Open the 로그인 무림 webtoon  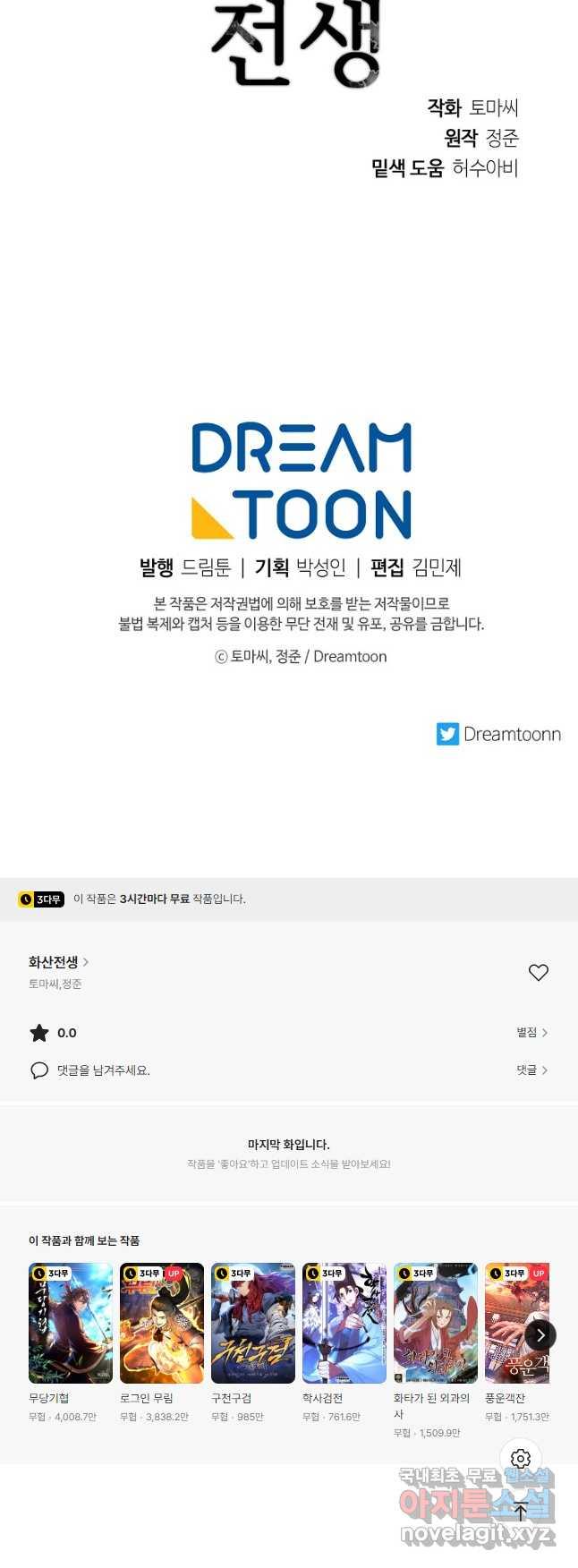[161, 1323]
